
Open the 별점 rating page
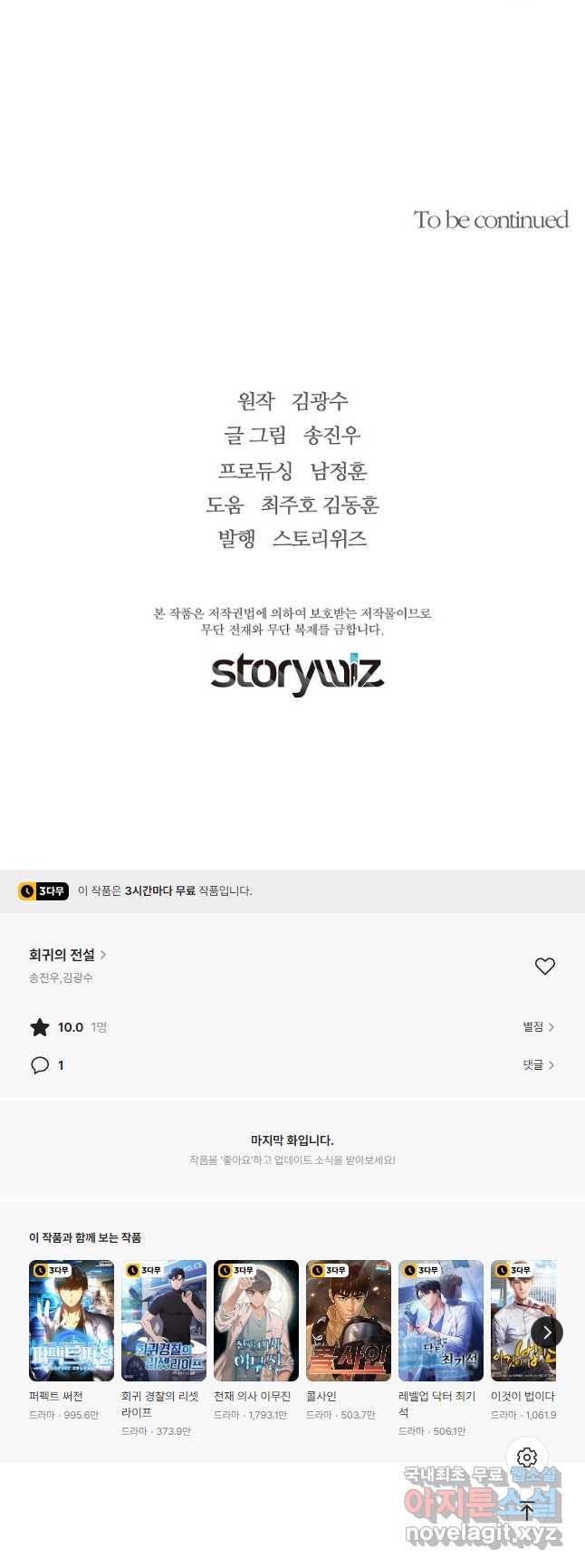pyautogui.click(x=538, y=1026)
